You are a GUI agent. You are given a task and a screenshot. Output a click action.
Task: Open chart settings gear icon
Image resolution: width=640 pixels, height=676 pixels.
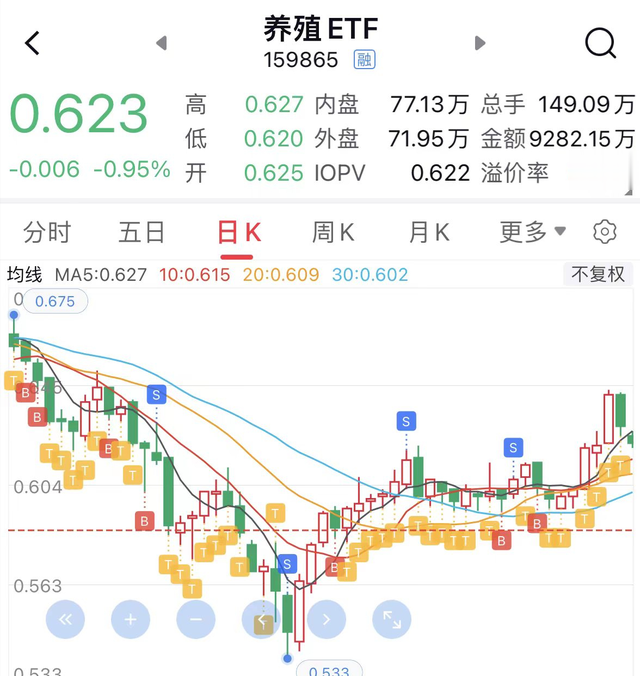(x=605, y=232)
